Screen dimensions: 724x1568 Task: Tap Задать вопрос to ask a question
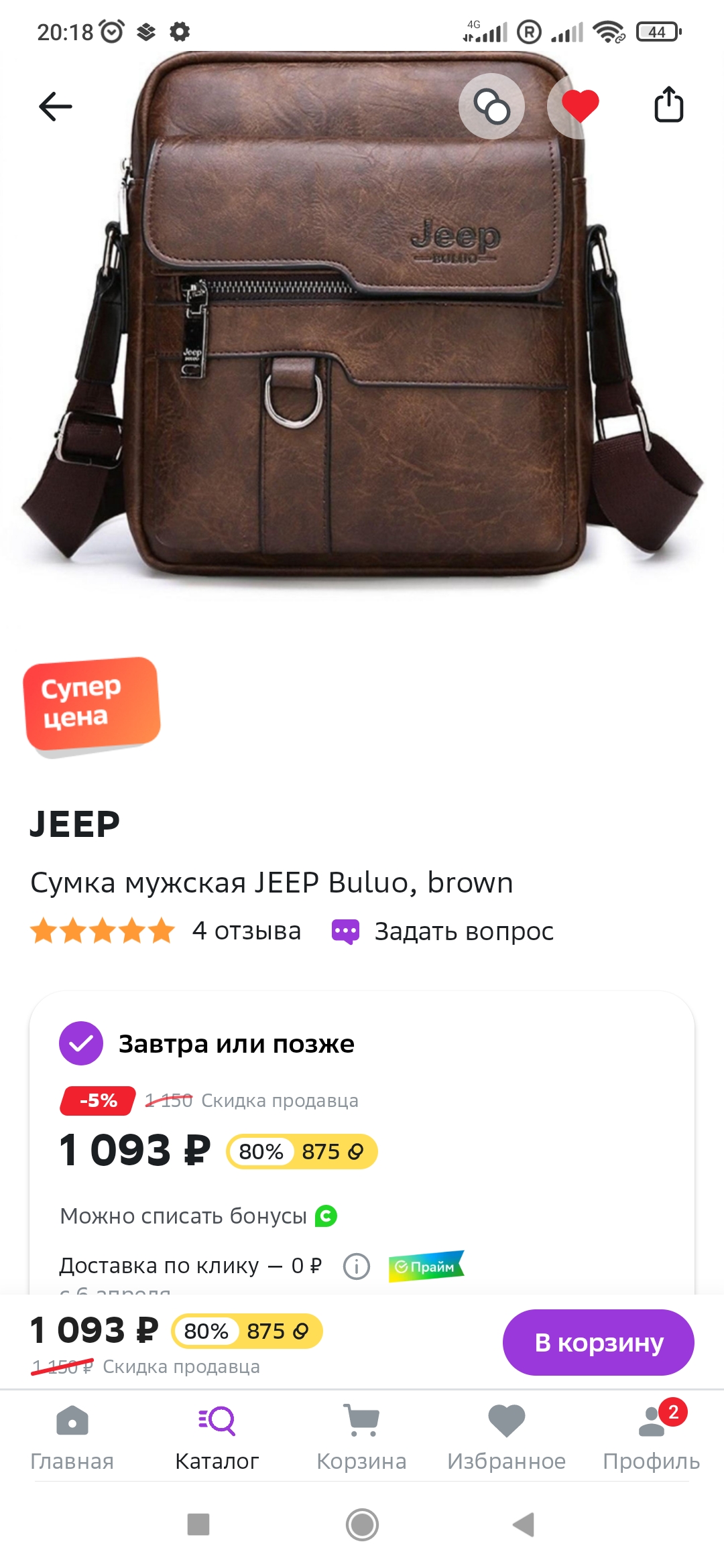point(463,931)
